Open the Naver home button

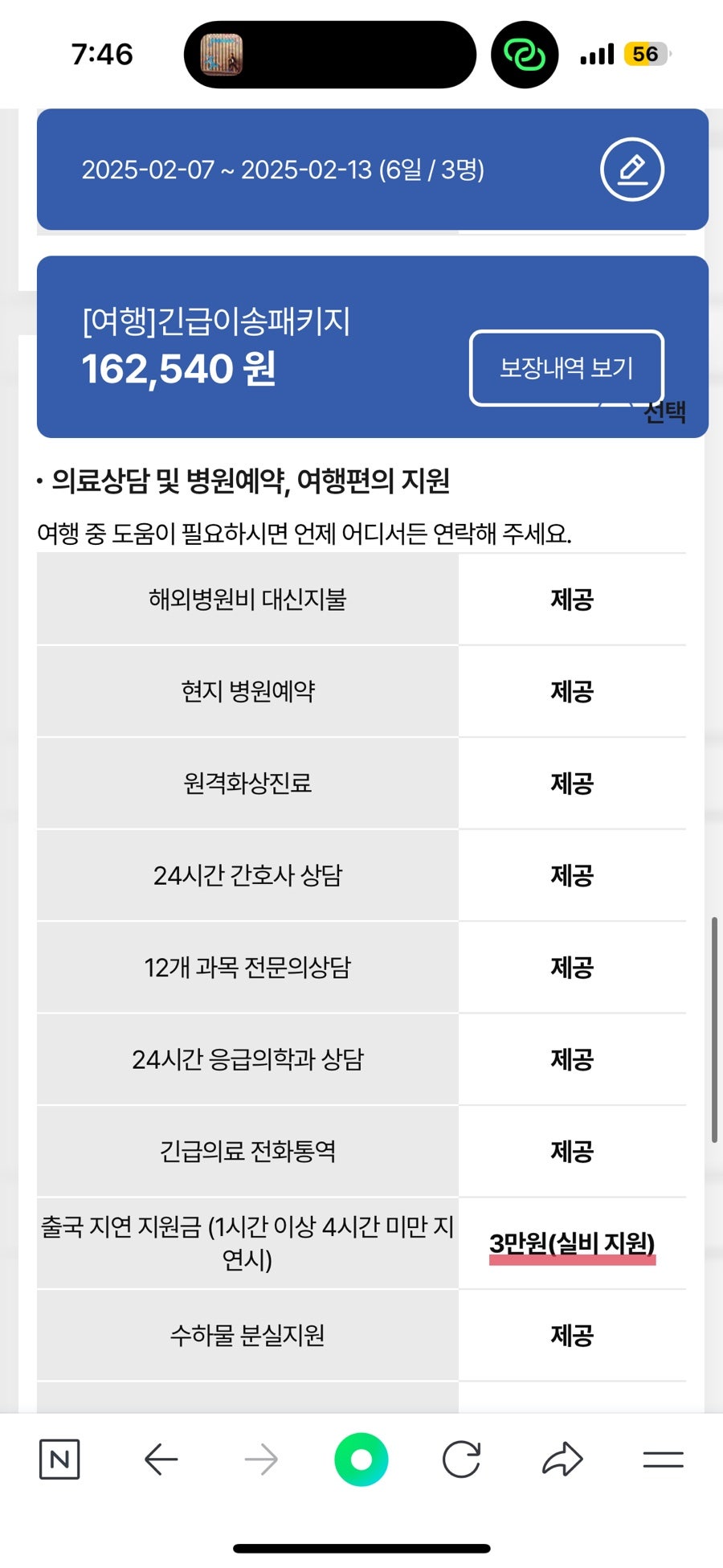(59, 1459)
